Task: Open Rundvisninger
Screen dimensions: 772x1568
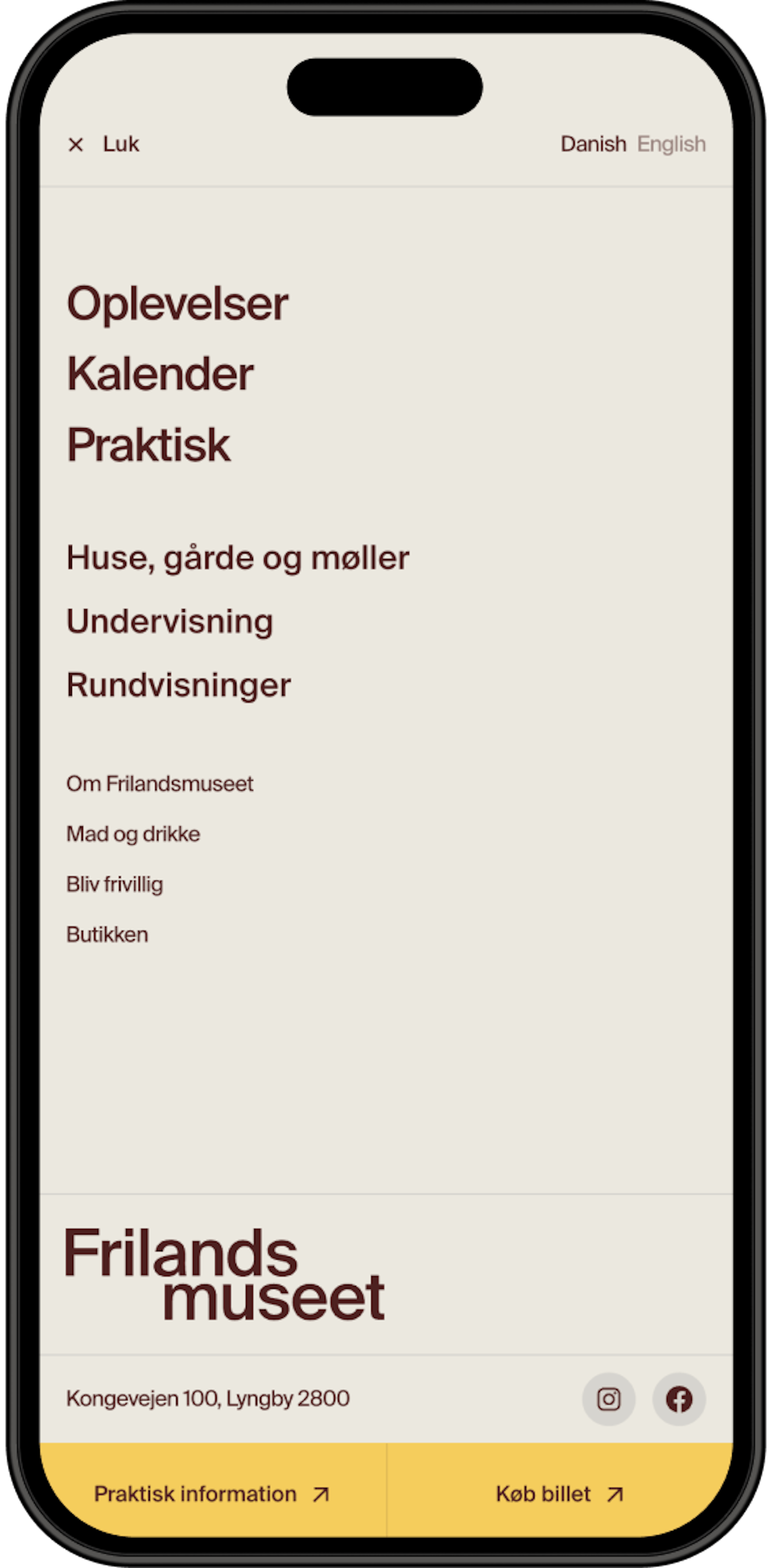Action: pyautogui.click(x=178, y=685)
